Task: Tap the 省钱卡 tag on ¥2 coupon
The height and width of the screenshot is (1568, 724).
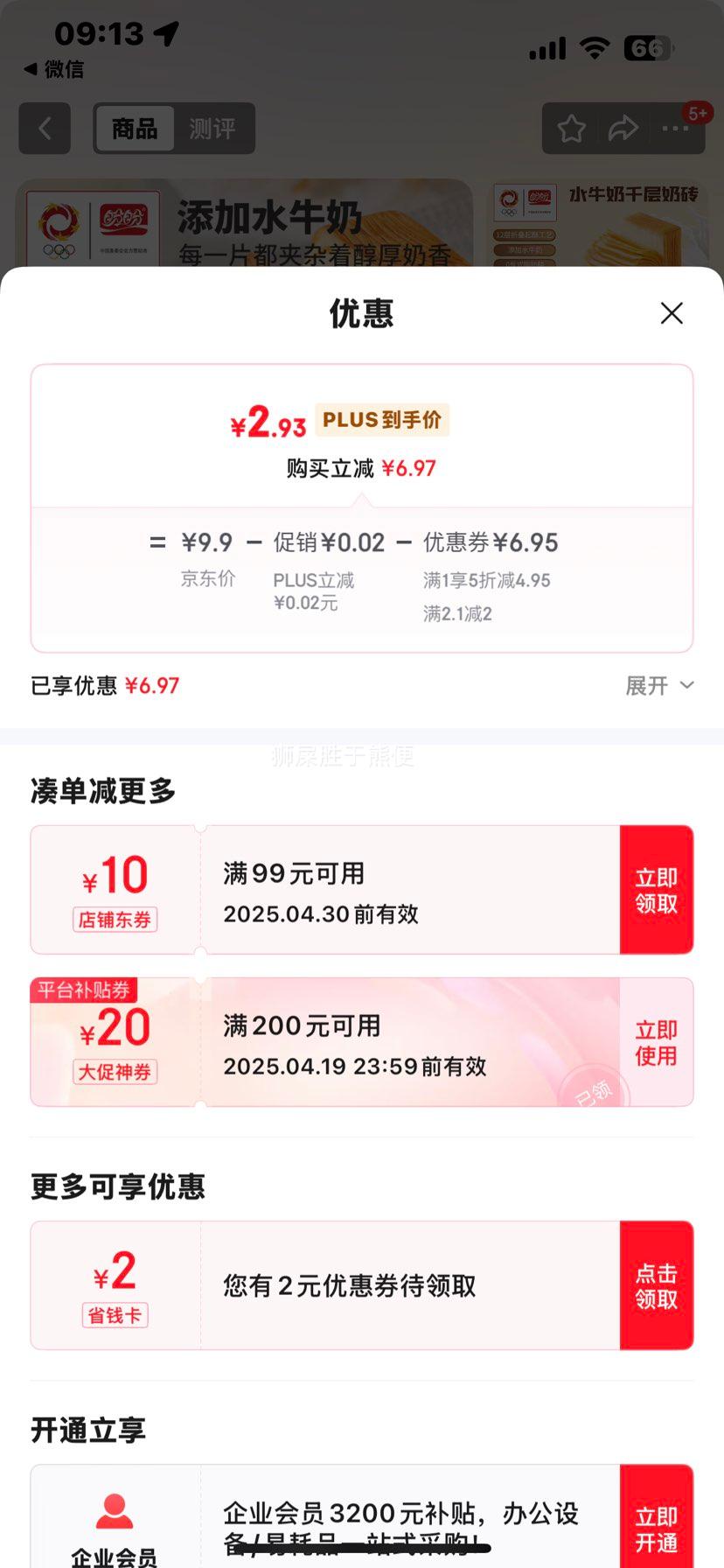Action: [x=115, y=1315]
